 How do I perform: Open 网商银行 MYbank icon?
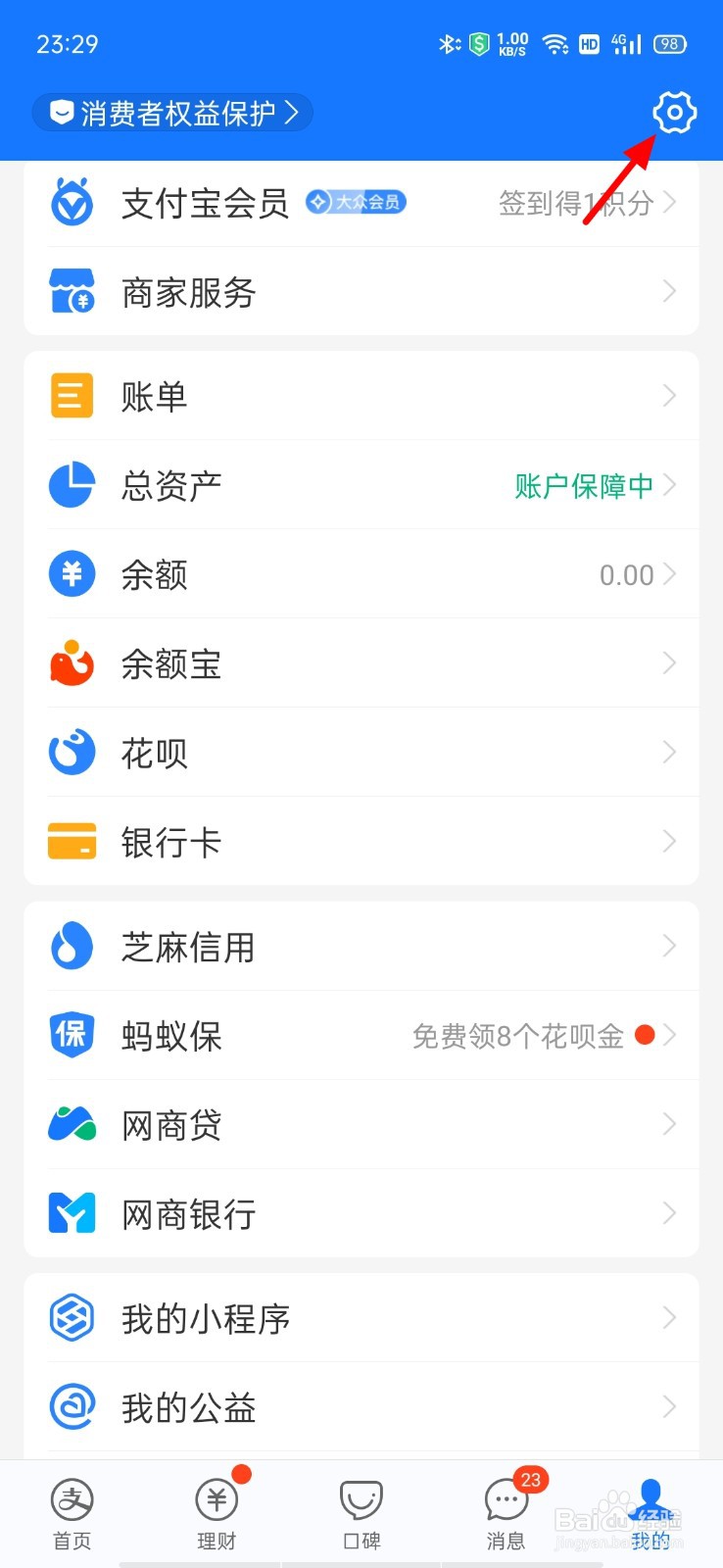(71, 1213)
